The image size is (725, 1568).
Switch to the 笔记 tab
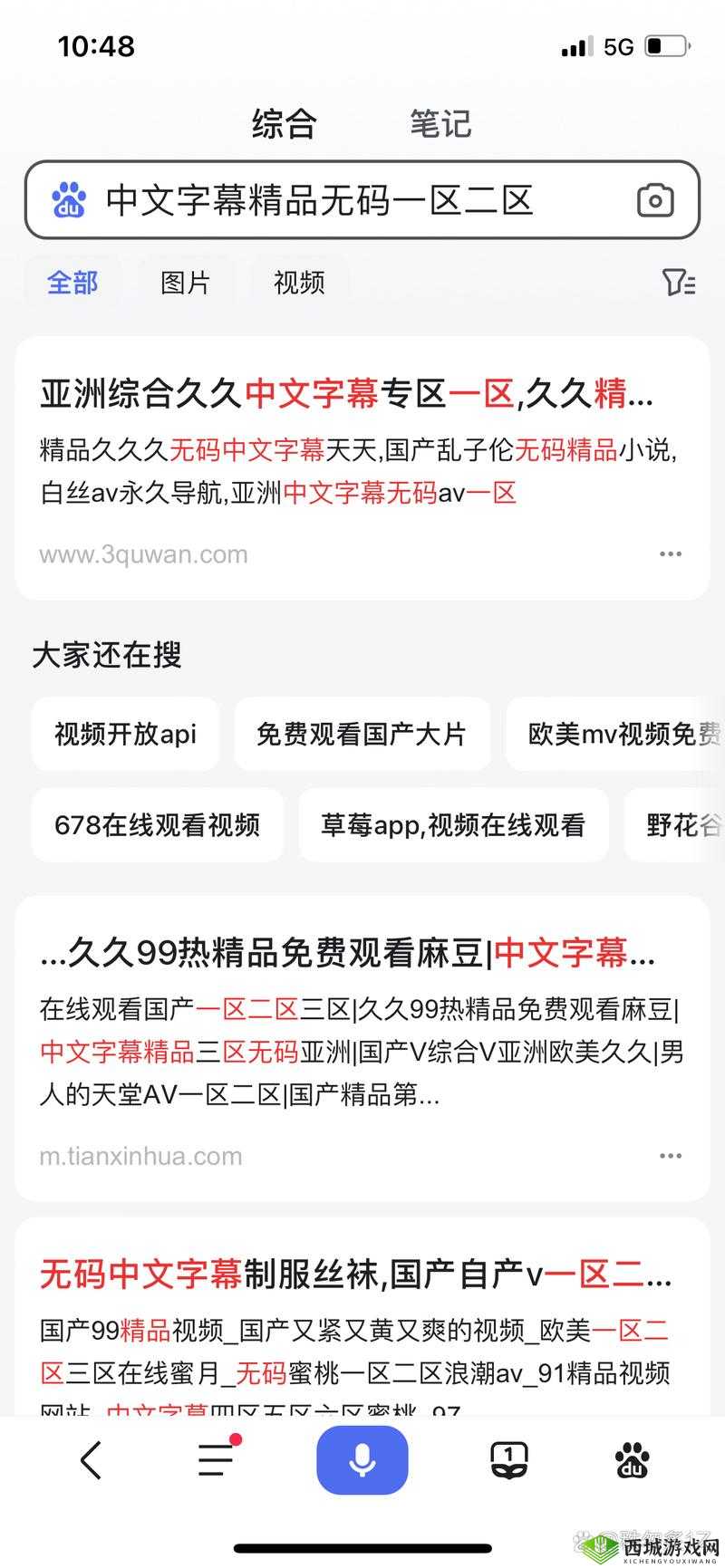pos(439,123)
